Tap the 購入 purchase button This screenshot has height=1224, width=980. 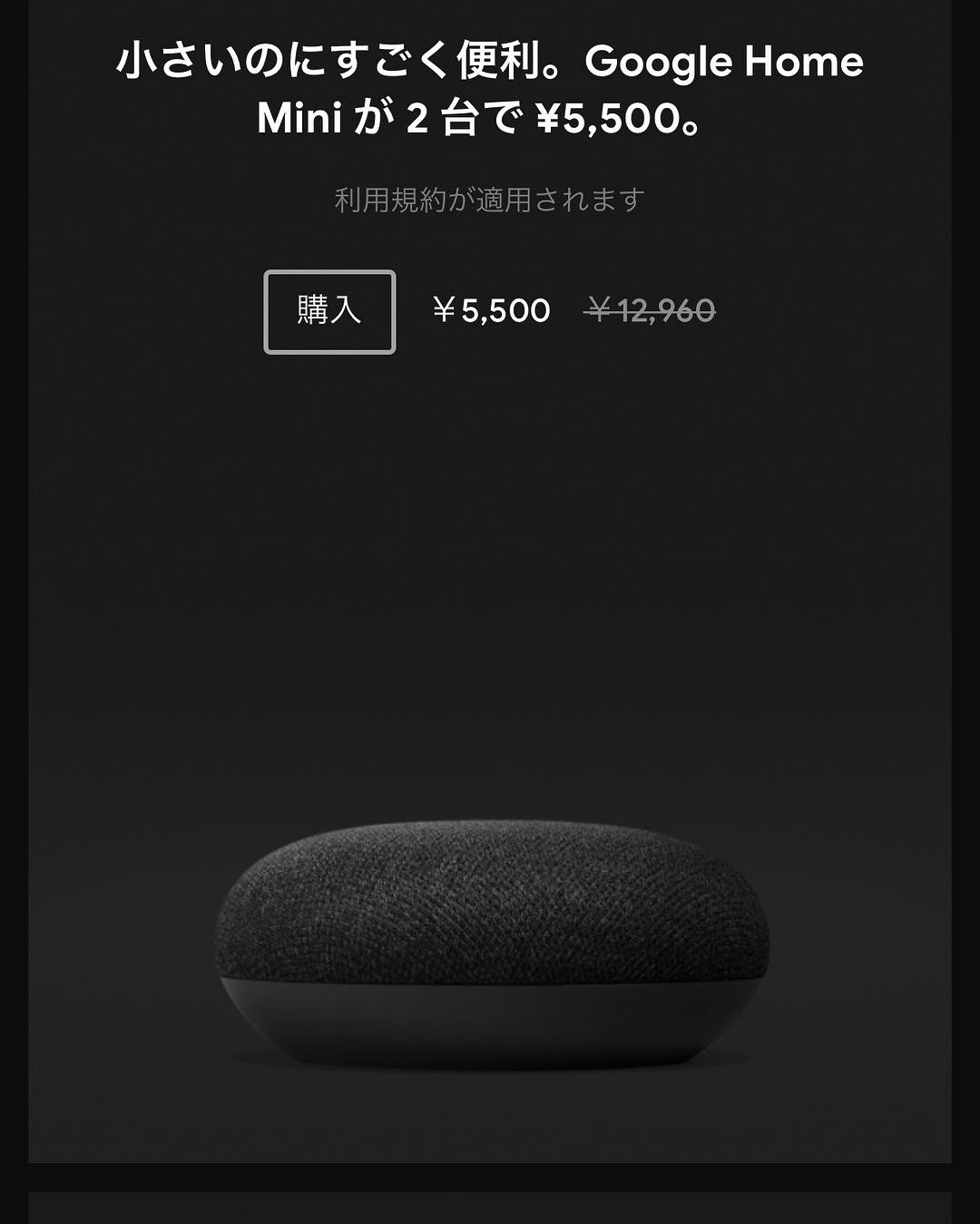[x=329, y=311]
